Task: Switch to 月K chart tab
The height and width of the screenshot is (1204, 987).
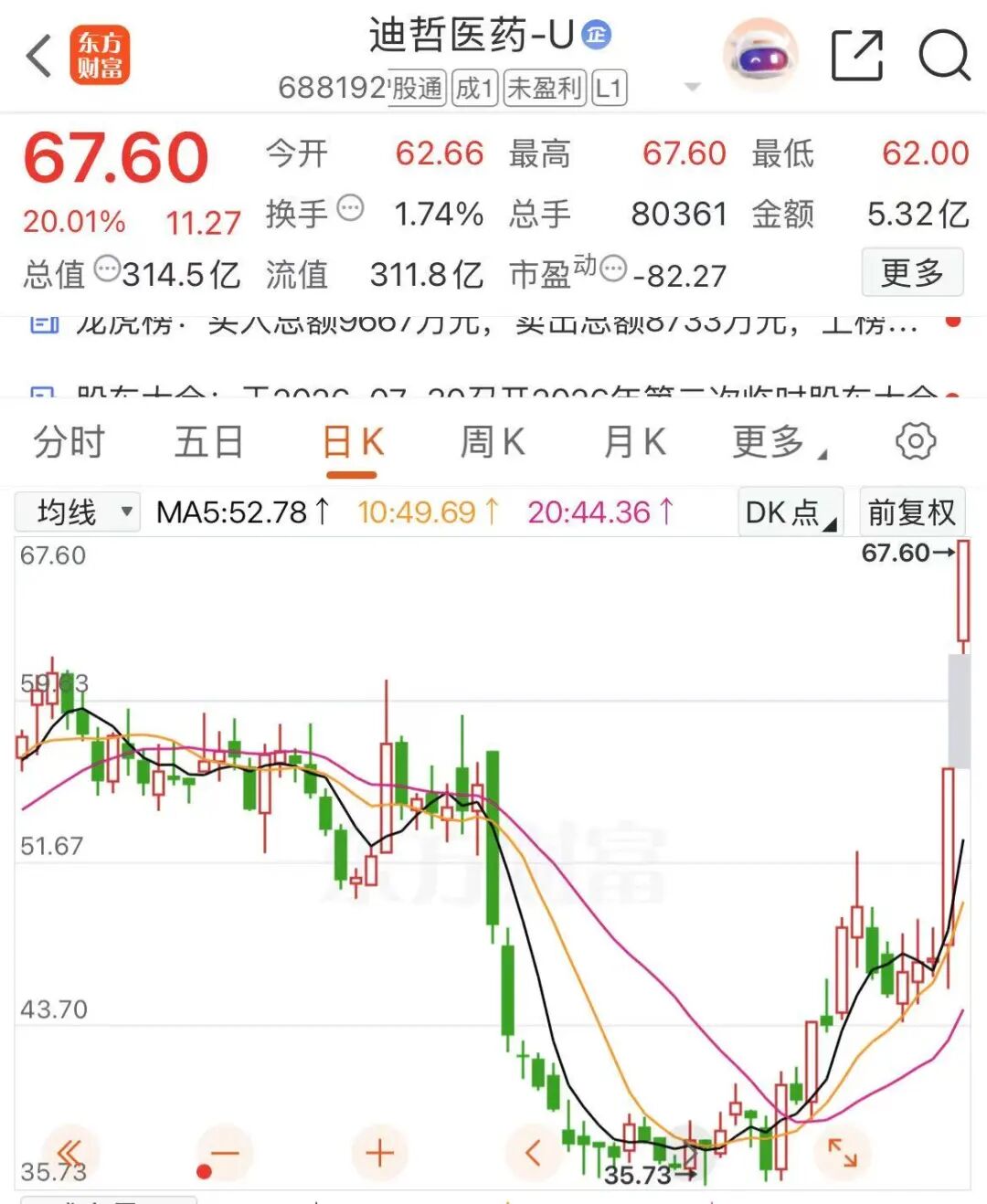Action: click(634, 442)
